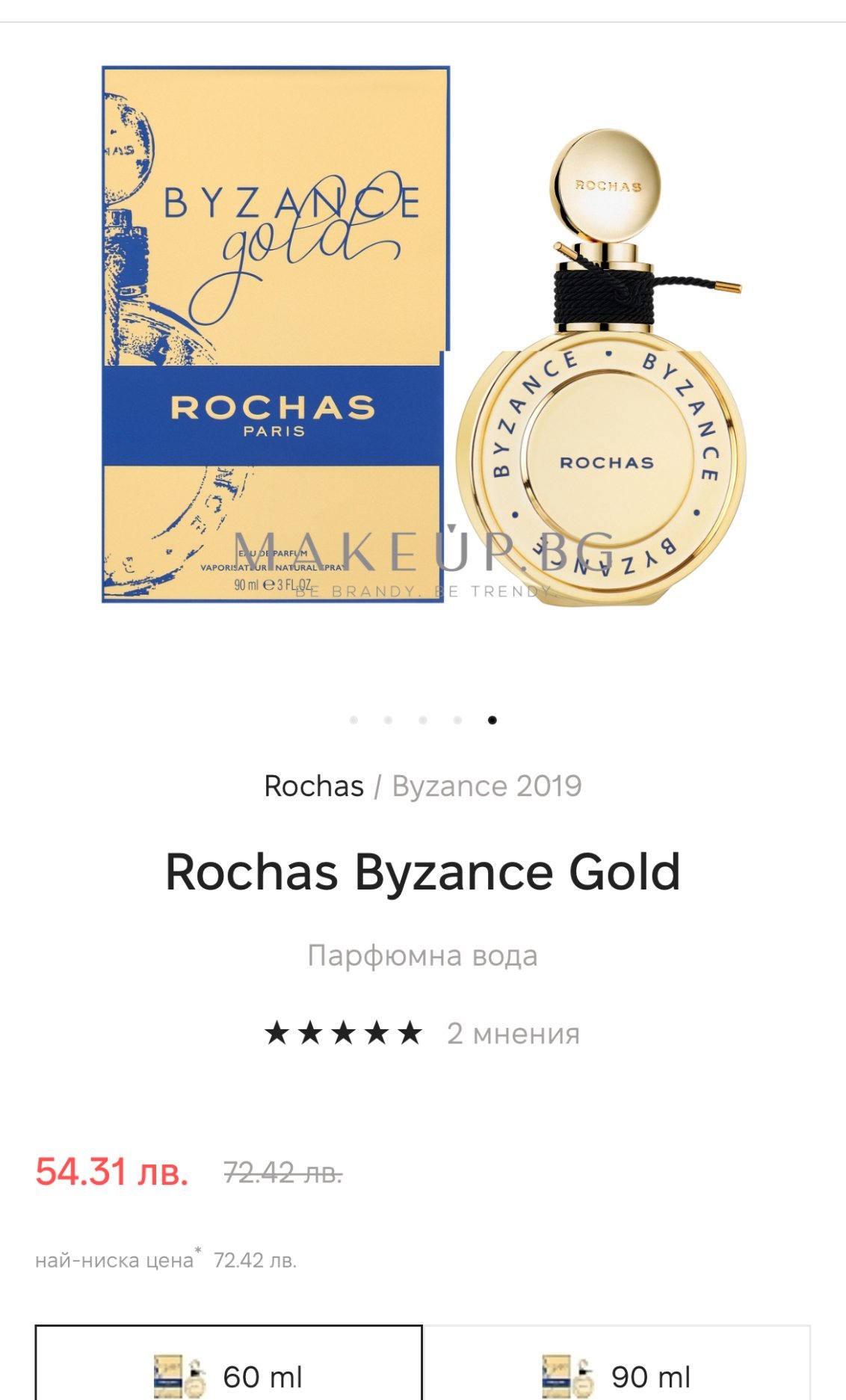Open the 2 мнения reviews link
Image resolution: width=846 pixels, height=1400 pixels.
click(513, 1034)
